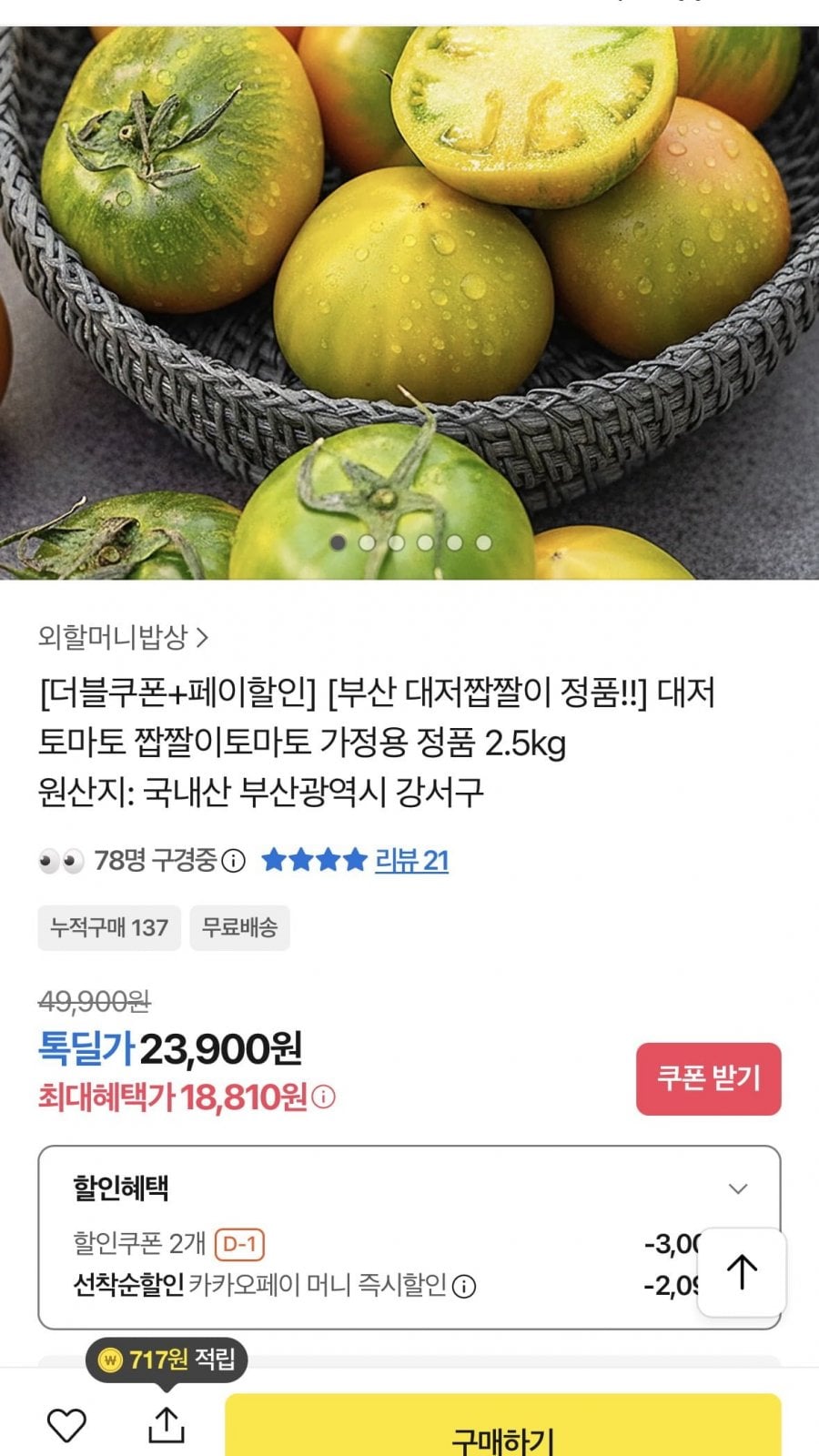Image resolution: width=819 pixels, height=1456 pixels.
Task: Share this tomato product
Action: tap(166, 1425)
